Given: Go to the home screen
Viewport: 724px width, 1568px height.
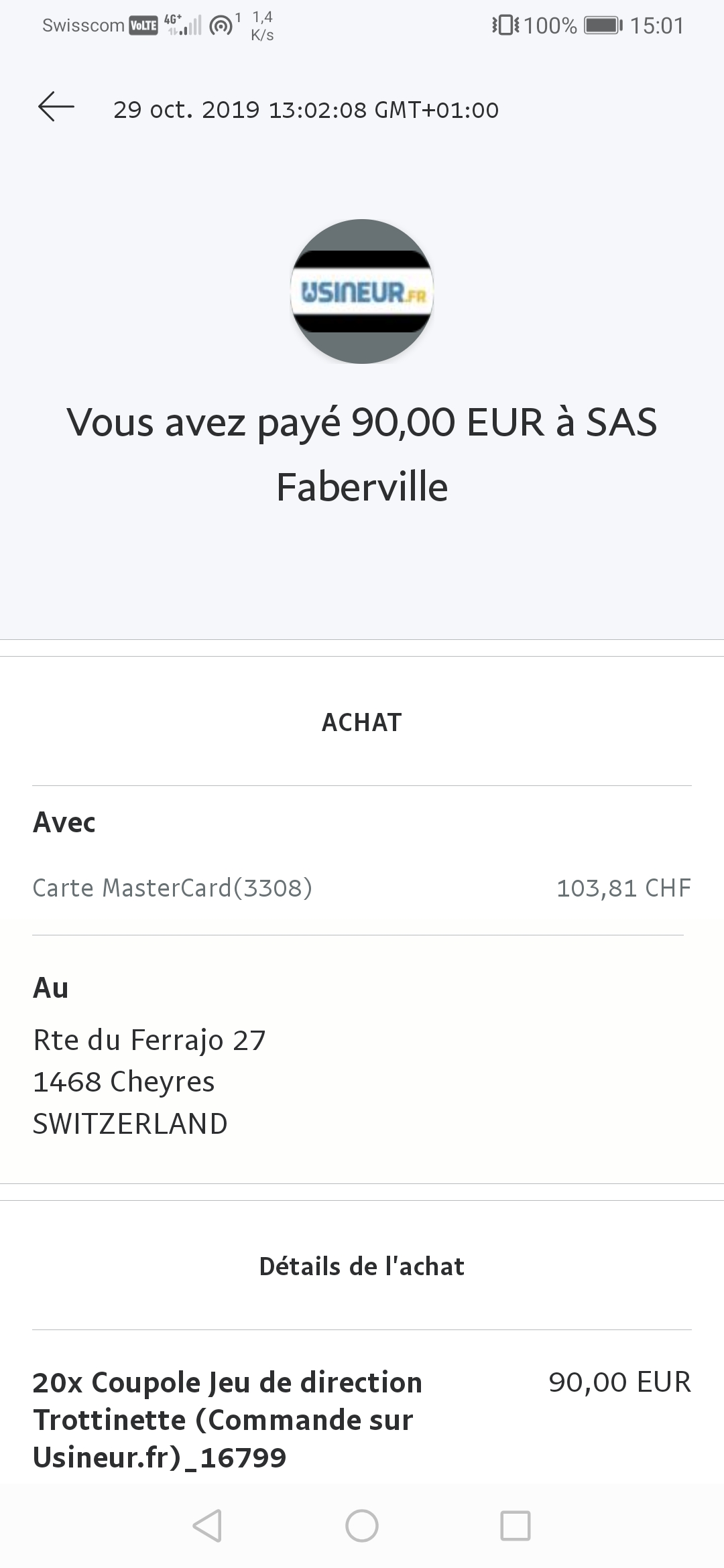Looking at the screenshot, I should click(x=362, y=1526).
